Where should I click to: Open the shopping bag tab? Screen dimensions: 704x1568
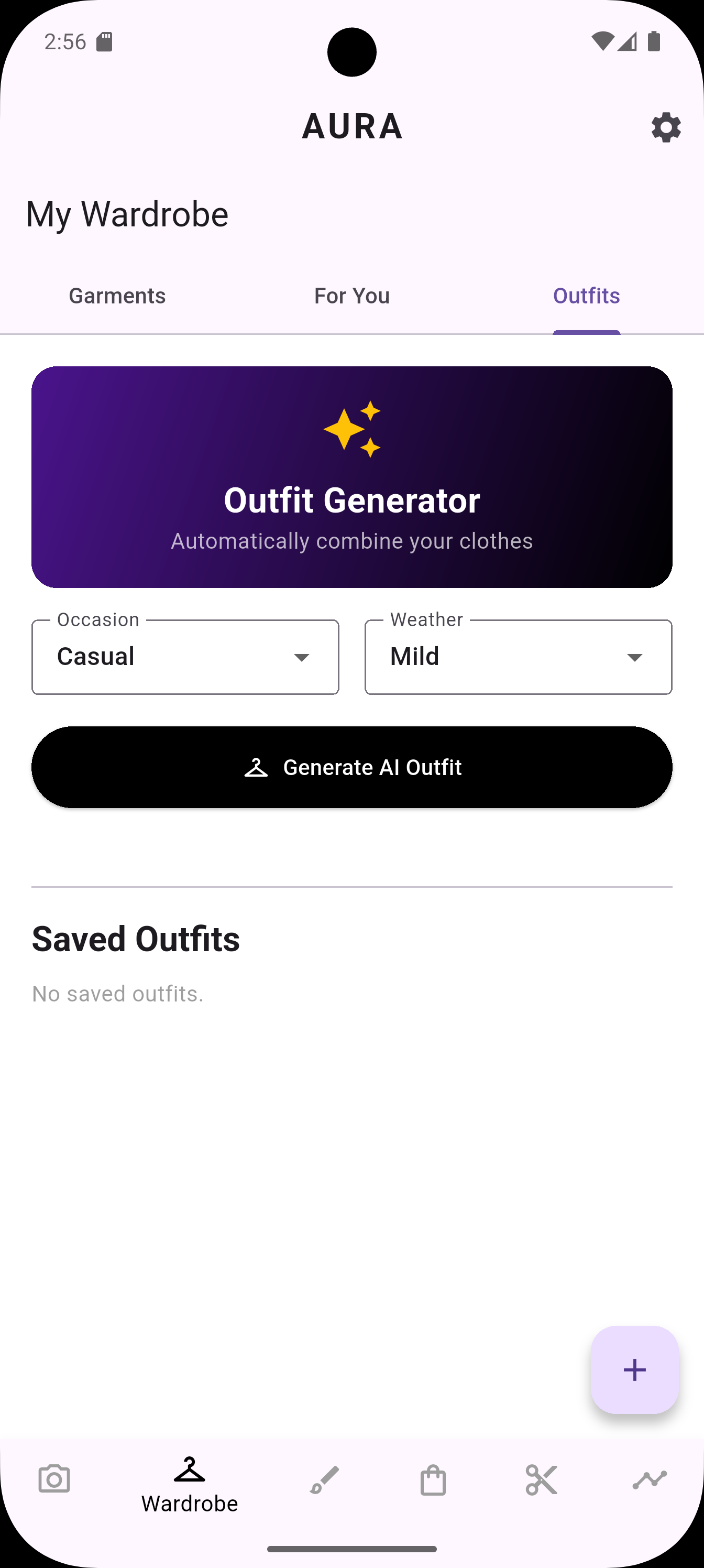click(433, 1479)
